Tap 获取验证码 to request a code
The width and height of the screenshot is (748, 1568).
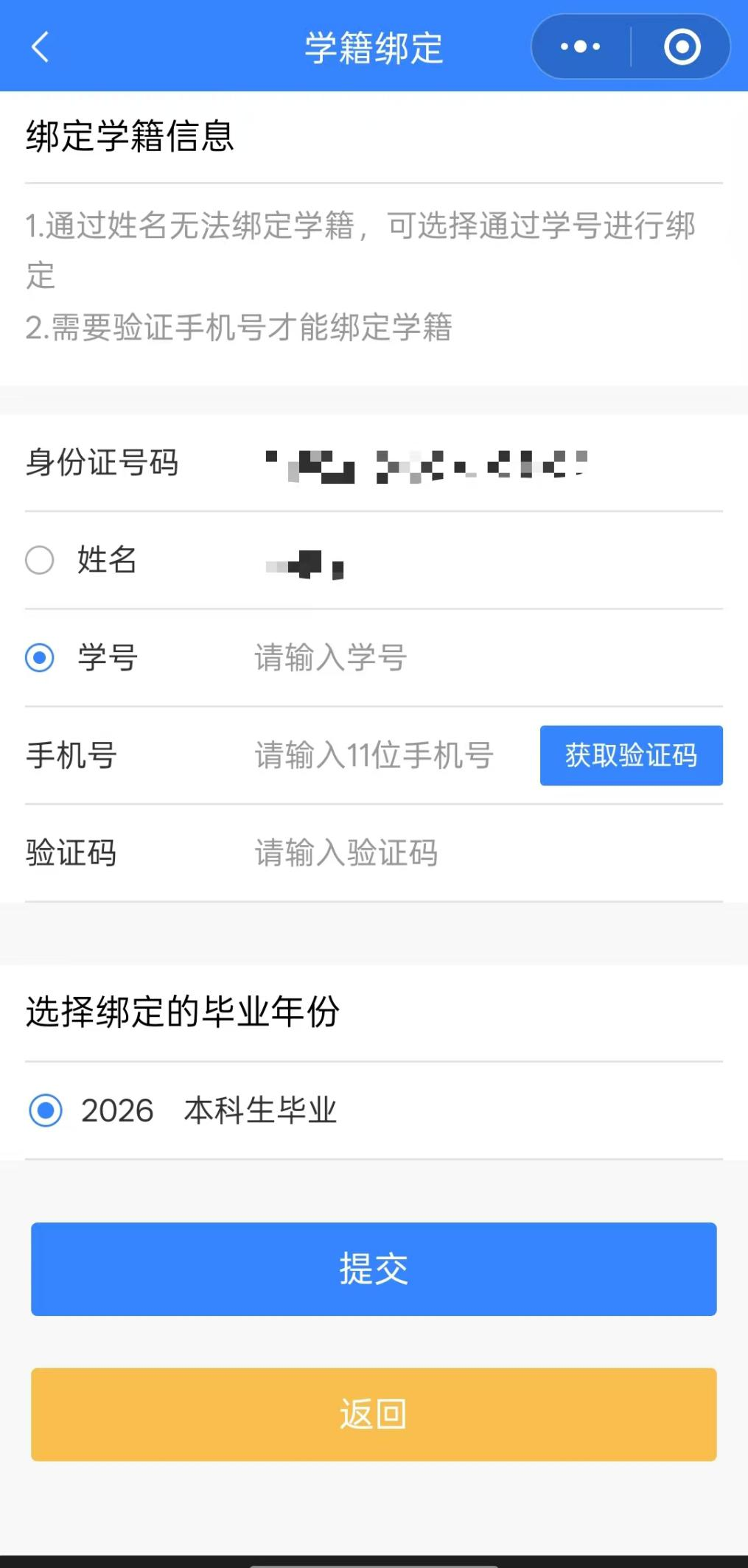[x=631, y=755]
